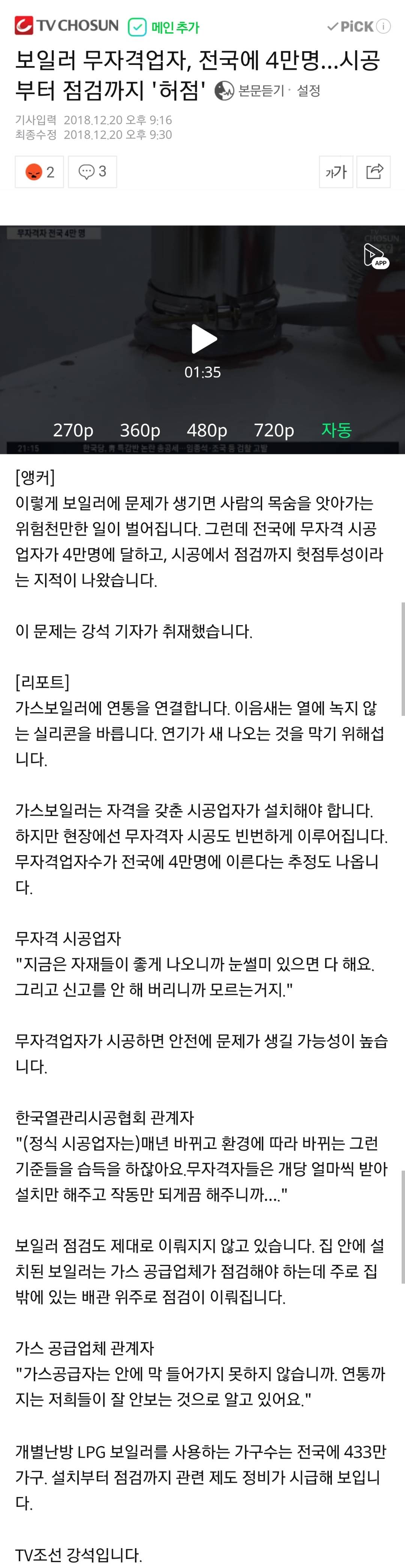Listen to article with 본문듣기
Image resolution: width=405 pixels, height=1568 pixels.
pos(250,91)
